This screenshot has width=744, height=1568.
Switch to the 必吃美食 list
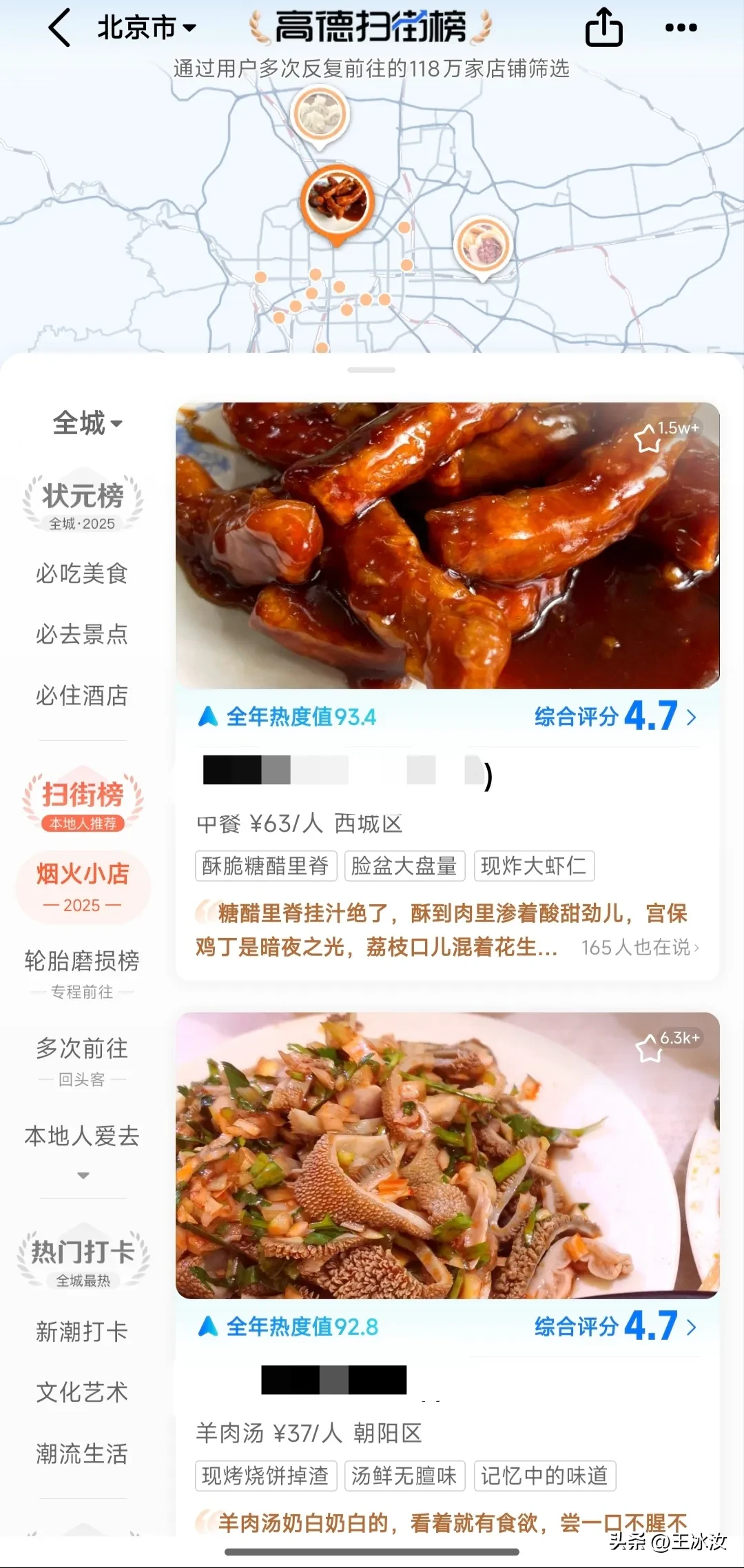click(x=82, y=573)
